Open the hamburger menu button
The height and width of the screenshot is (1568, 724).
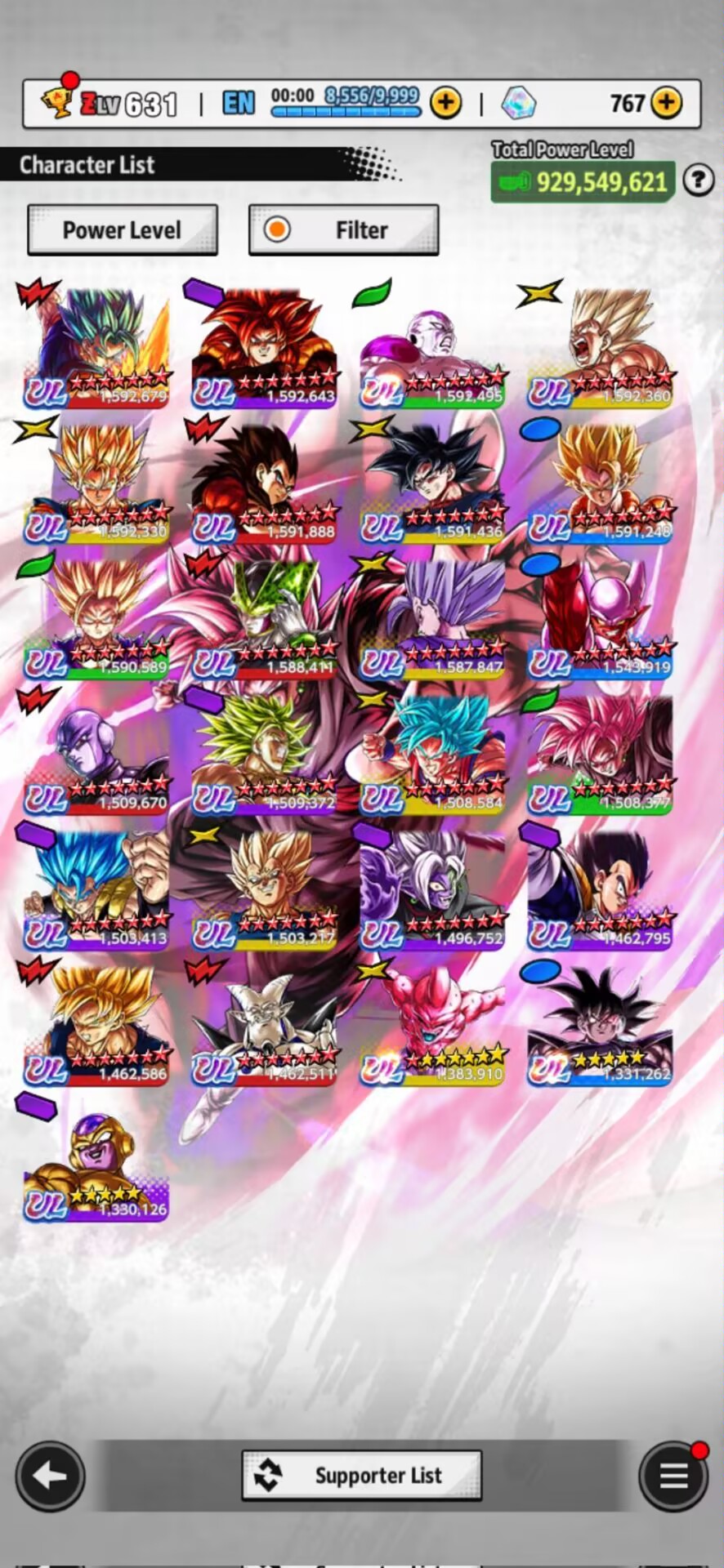click(x=673, y=1476)
